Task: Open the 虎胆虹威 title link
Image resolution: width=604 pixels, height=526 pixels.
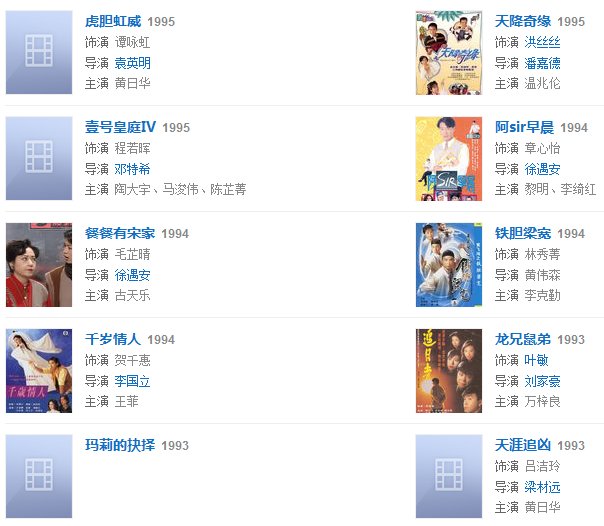Action: click(113, 21)
